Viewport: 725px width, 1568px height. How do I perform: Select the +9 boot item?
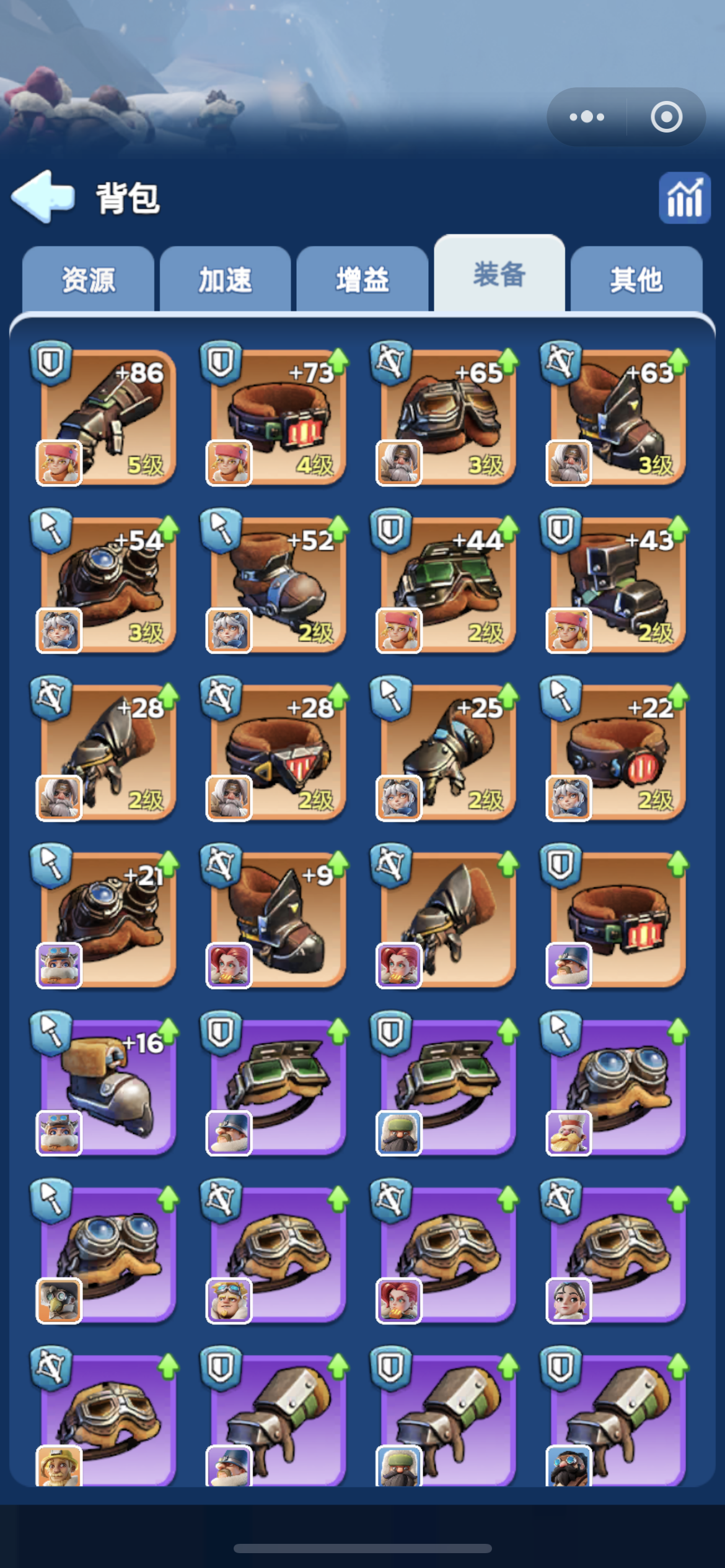(x=276, y=918)
